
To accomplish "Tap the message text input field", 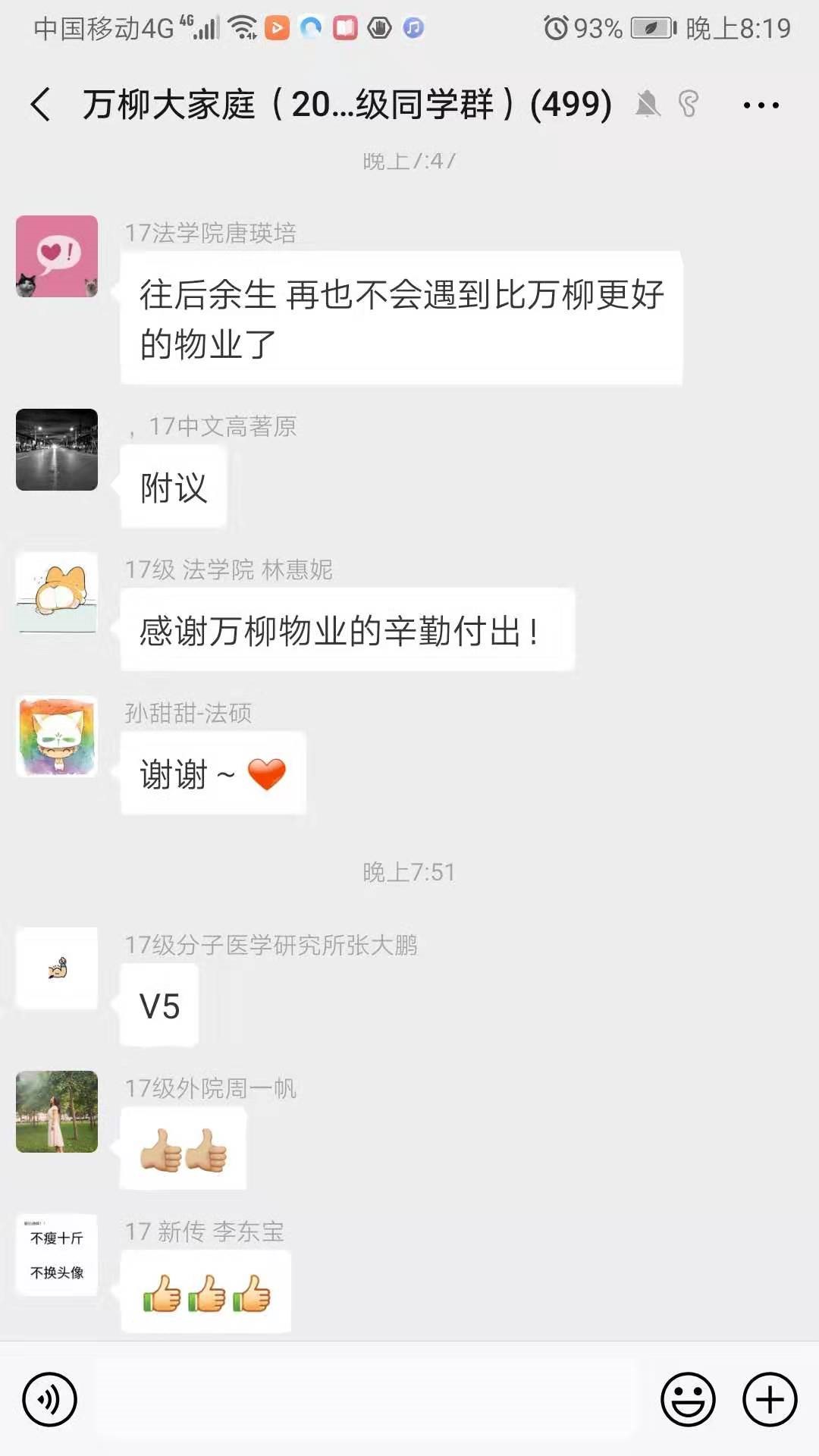I will point(368,1399).
